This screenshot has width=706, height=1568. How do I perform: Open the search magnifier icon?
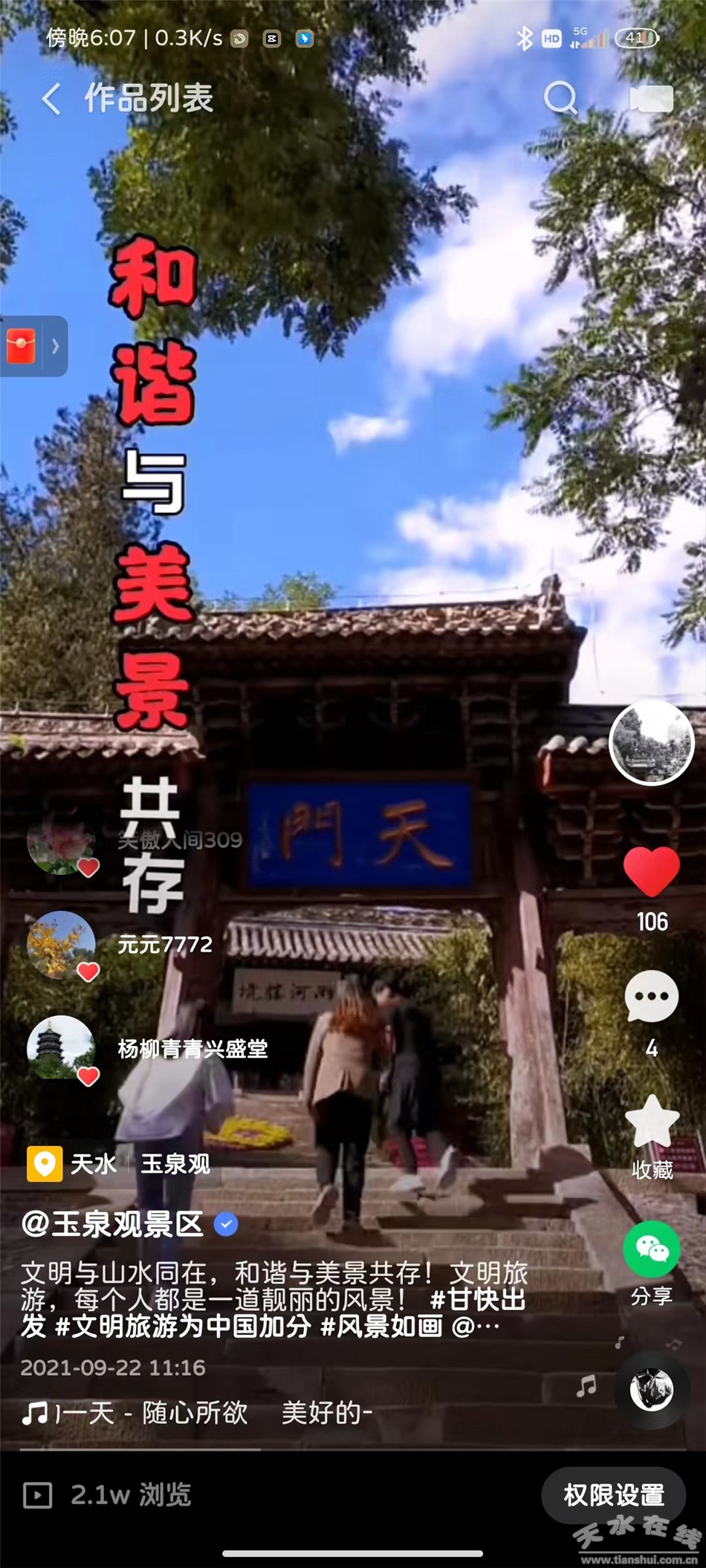[x=560, y=97]
